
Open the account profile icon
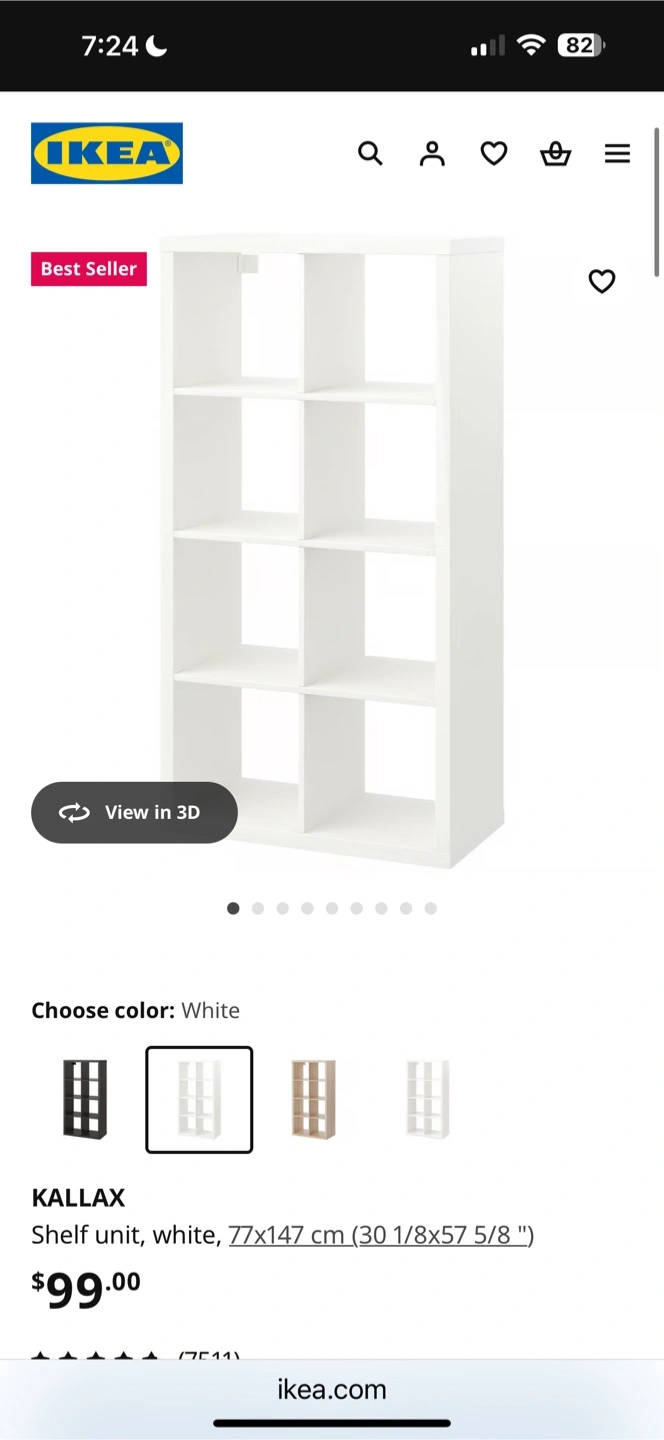(x=432, y=153)
